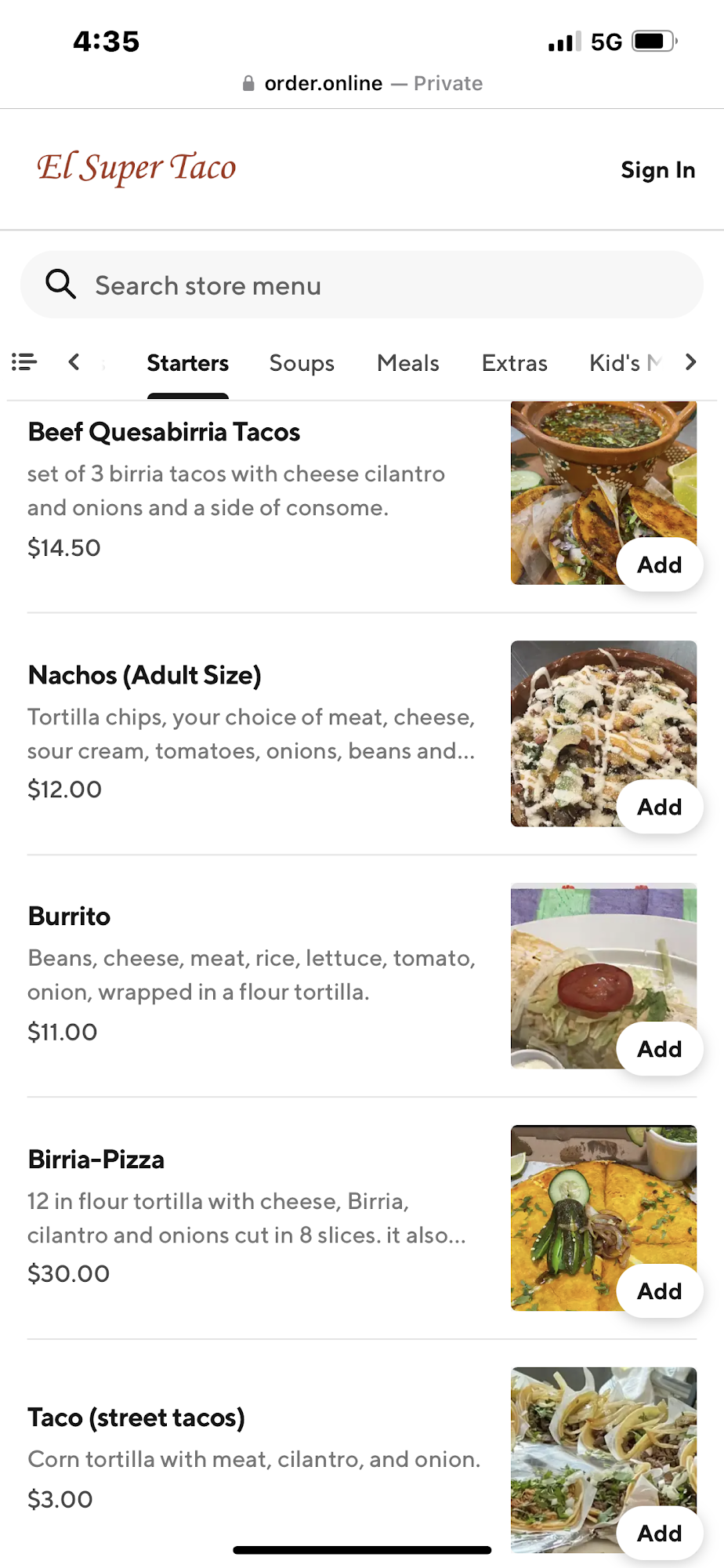Sign in to your account
The width and height of the screenshot is (724, 1568).
click(x=657, y=170)
